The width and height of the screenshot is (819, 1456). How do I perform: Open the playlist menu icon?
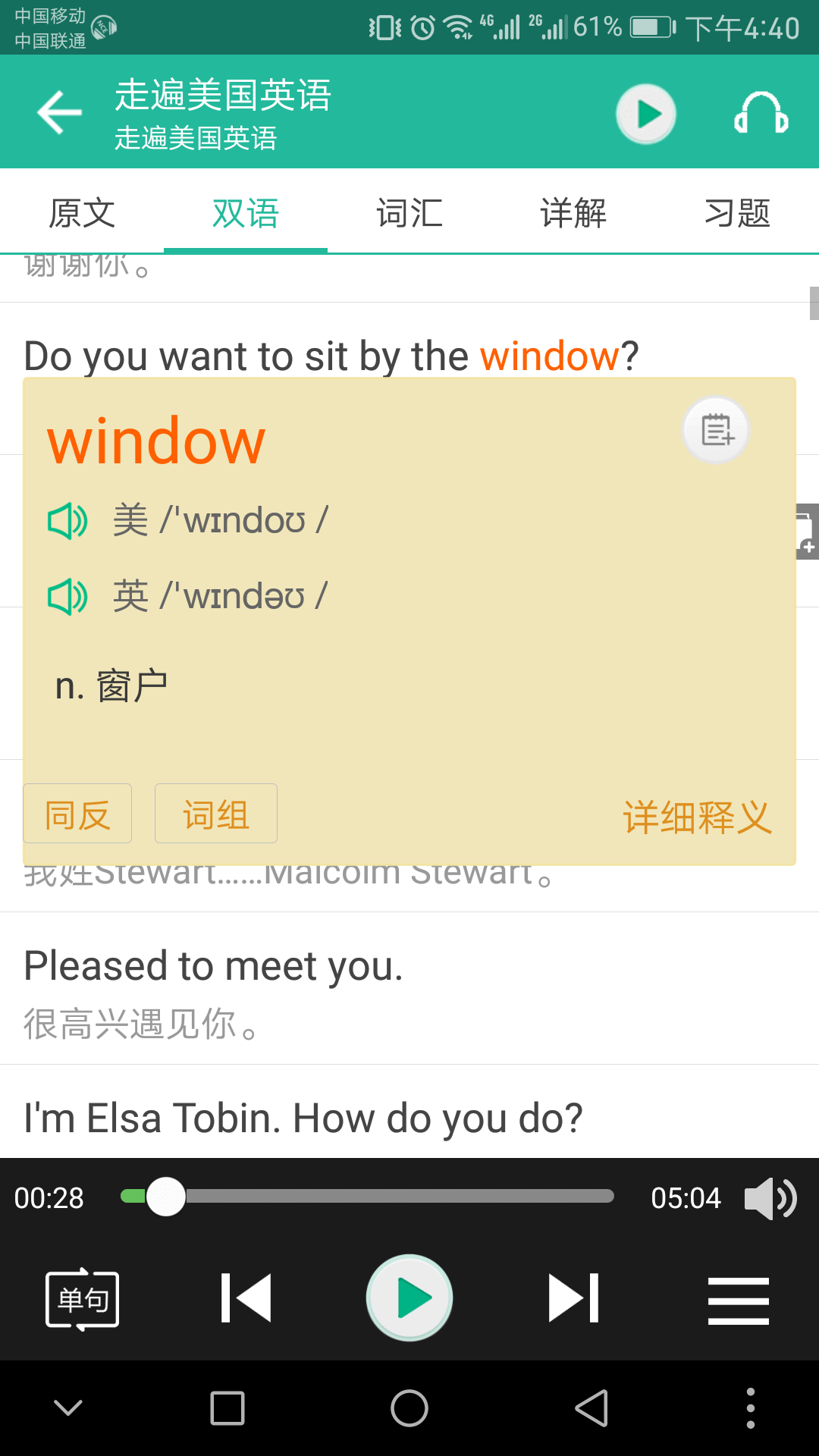(x=738, y=1298)
